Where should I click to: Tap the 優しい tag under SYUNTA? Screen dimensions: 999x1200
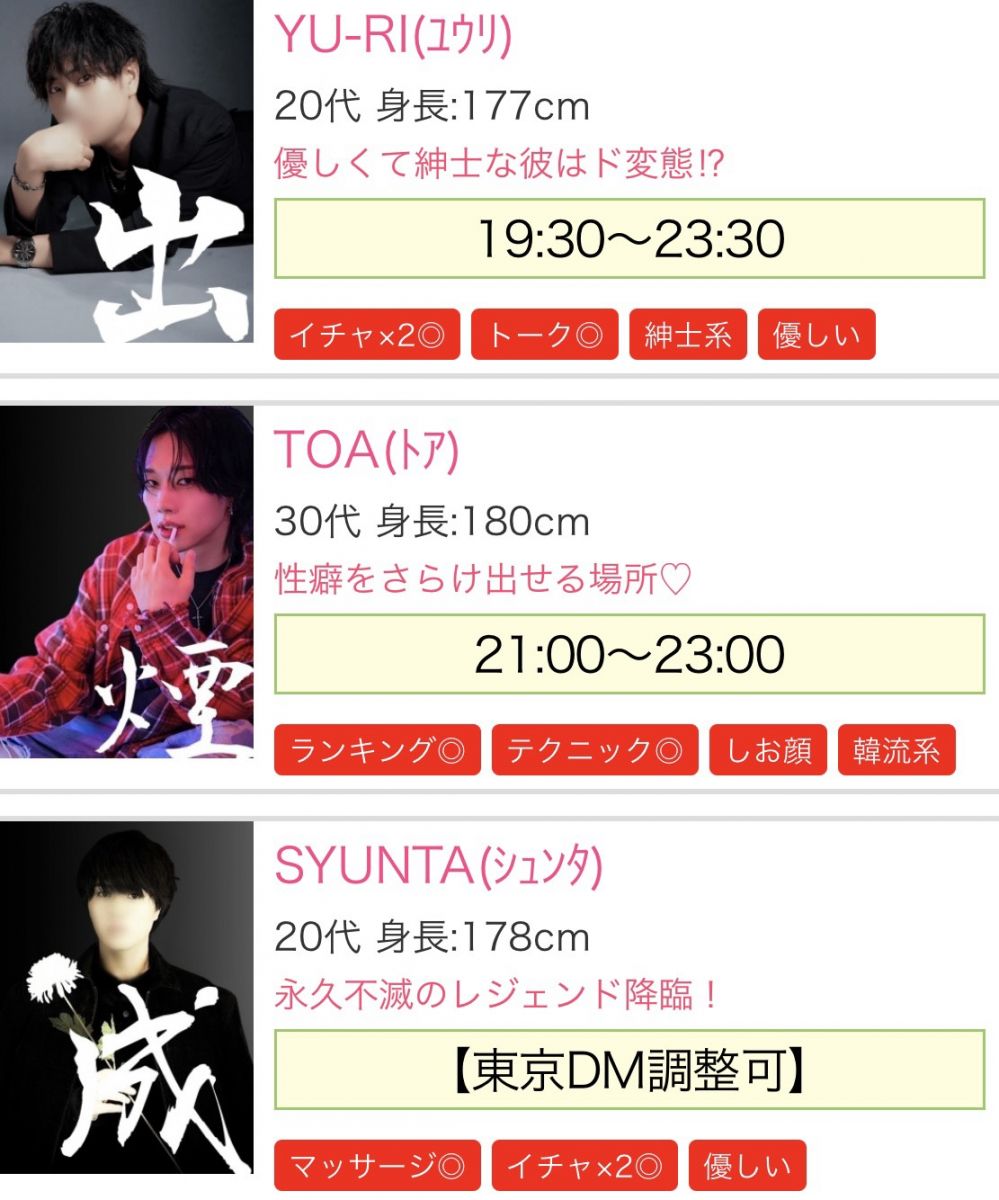(x=747, y=1166)
